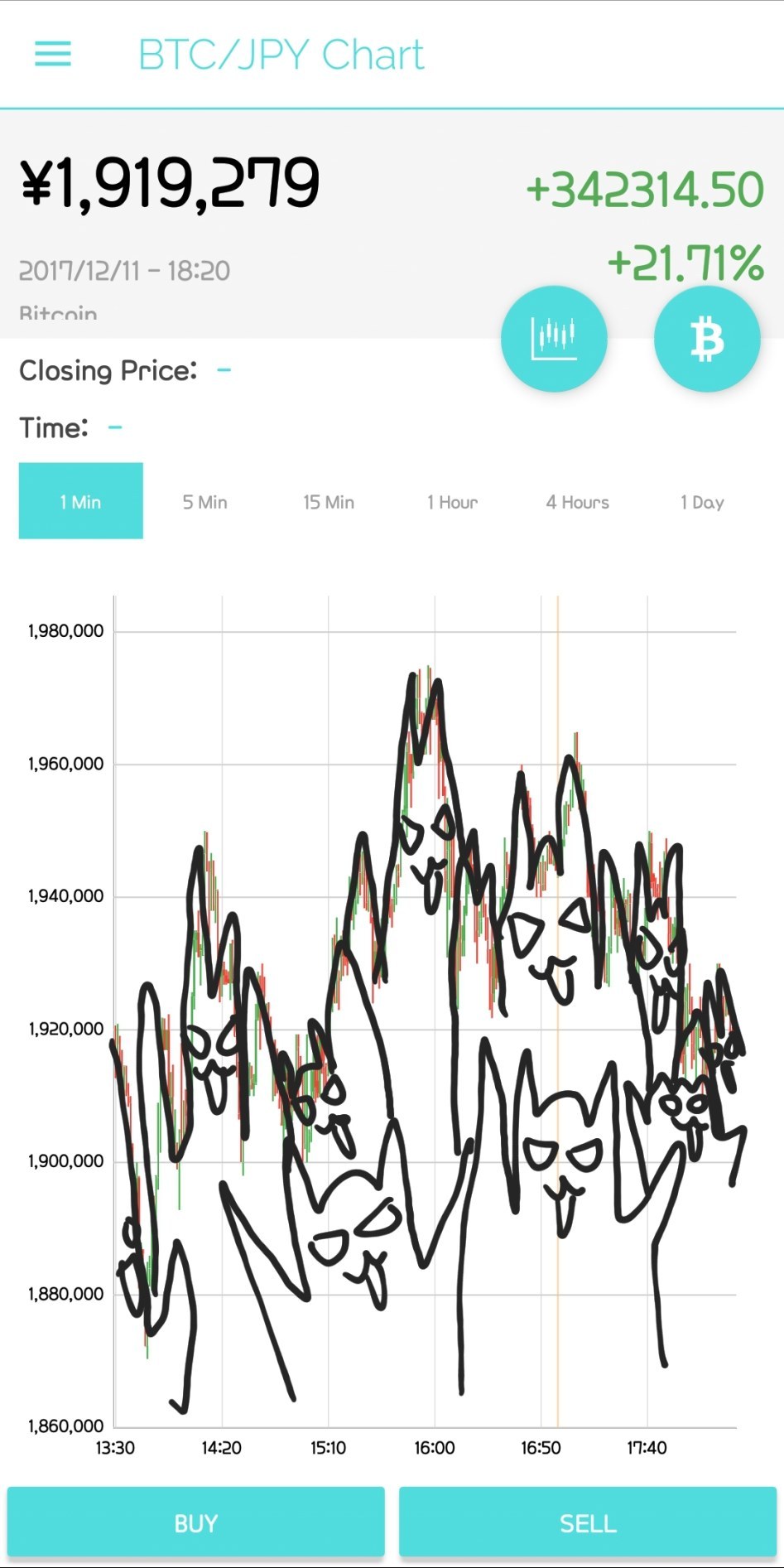This screenshot has height=1568, width=784.
Task: Tap the SELL button
Action: click(x=588, y=1522)
